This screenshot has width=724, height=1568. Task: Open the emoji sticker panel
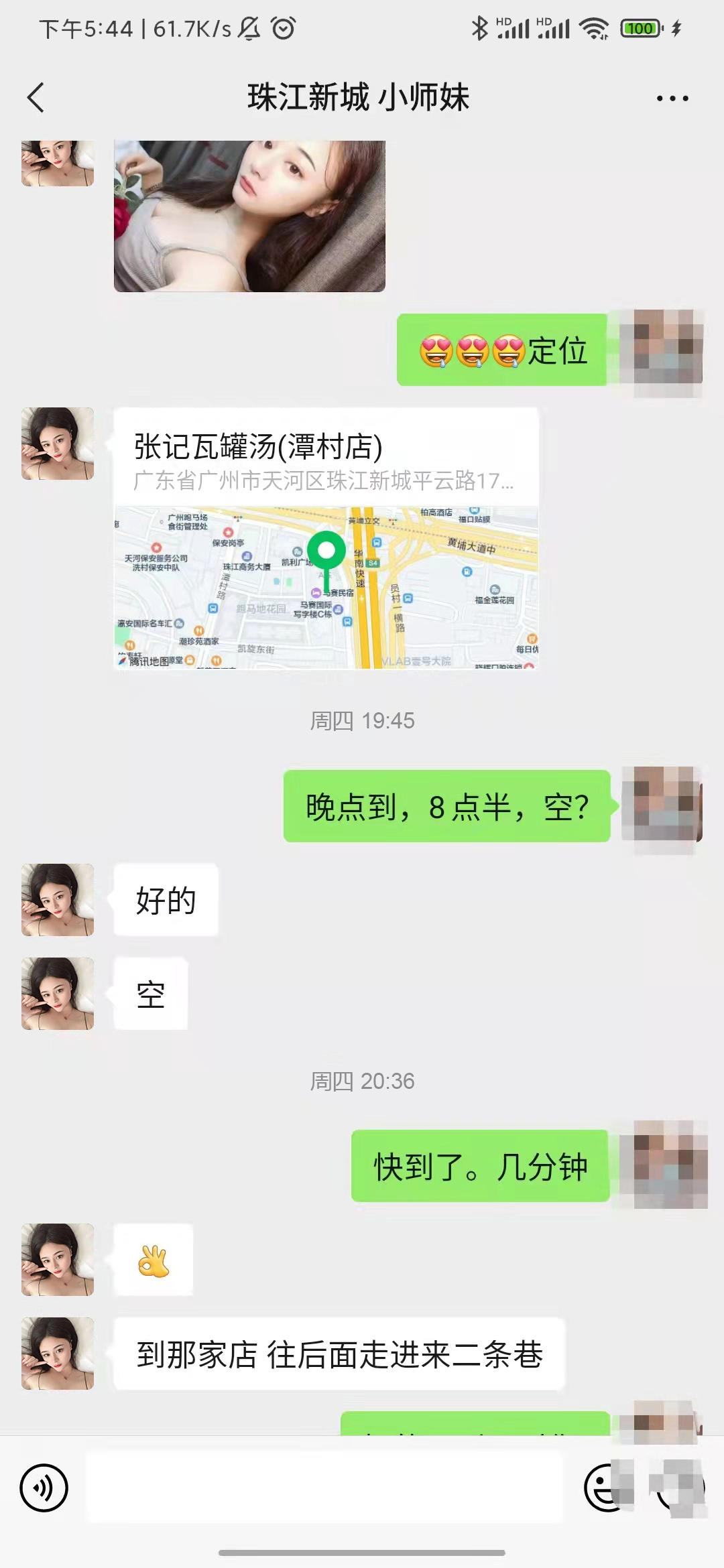pyautogui.click(x=603, y=1488)
